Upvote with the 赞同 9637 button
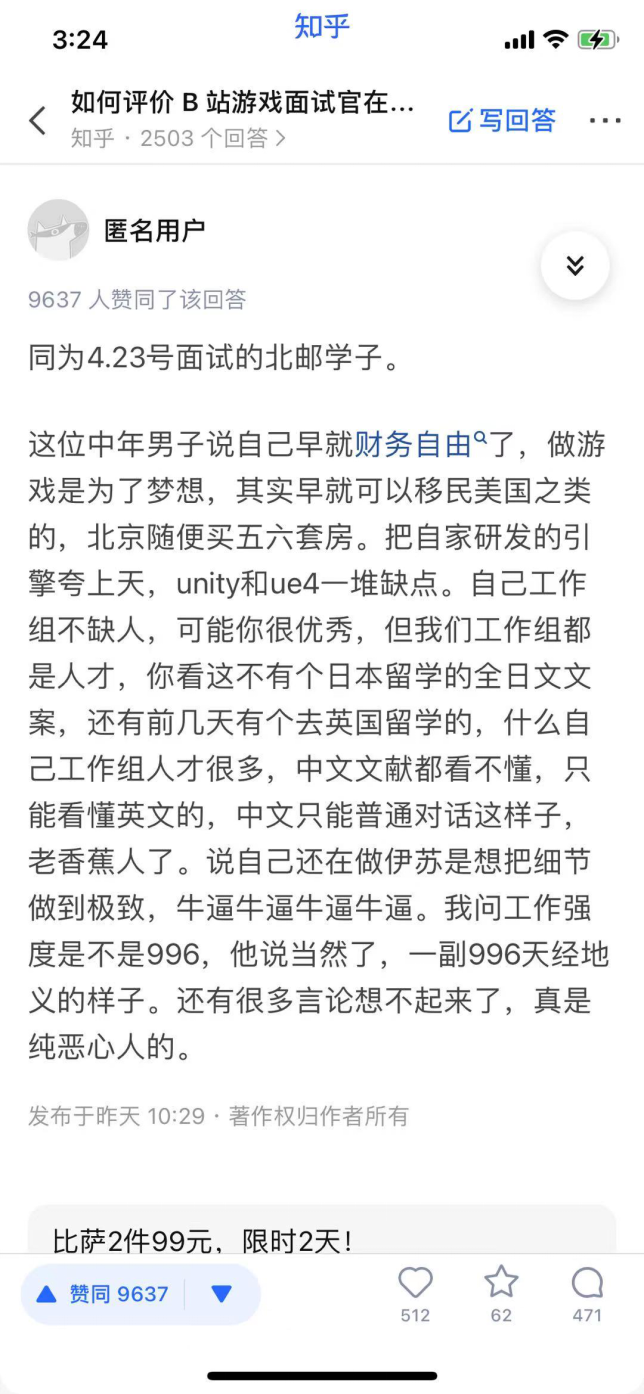 [x=103, y=1294]
